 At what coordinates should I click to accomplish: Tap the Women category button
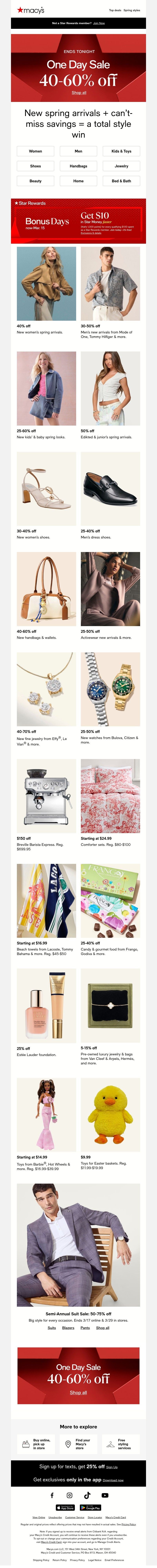click(x=35, y=151)
